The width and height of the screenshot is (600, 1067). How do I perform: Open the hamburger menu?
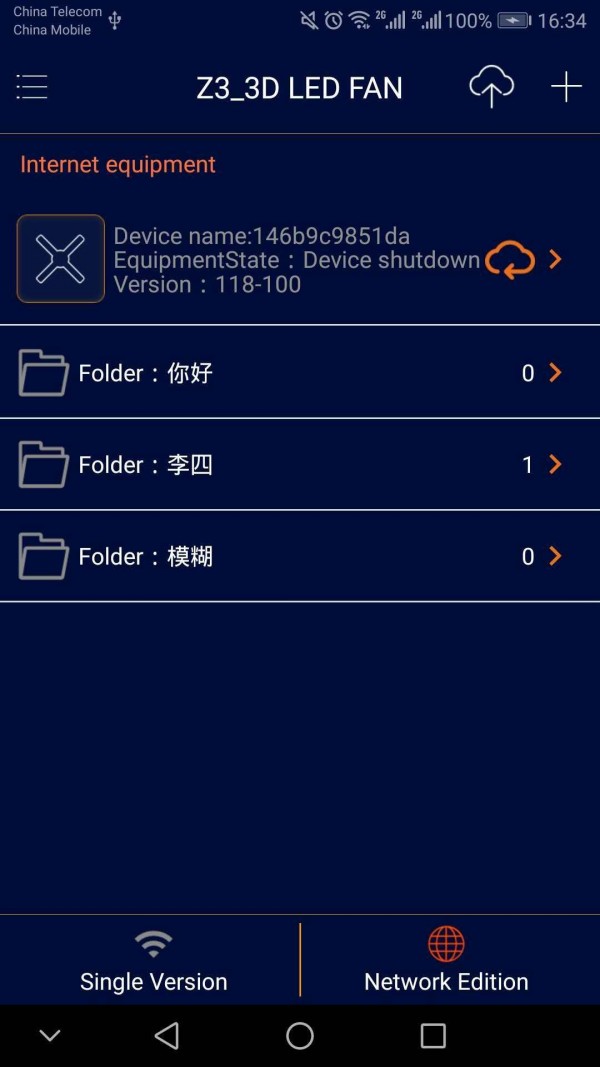point(32,87)
